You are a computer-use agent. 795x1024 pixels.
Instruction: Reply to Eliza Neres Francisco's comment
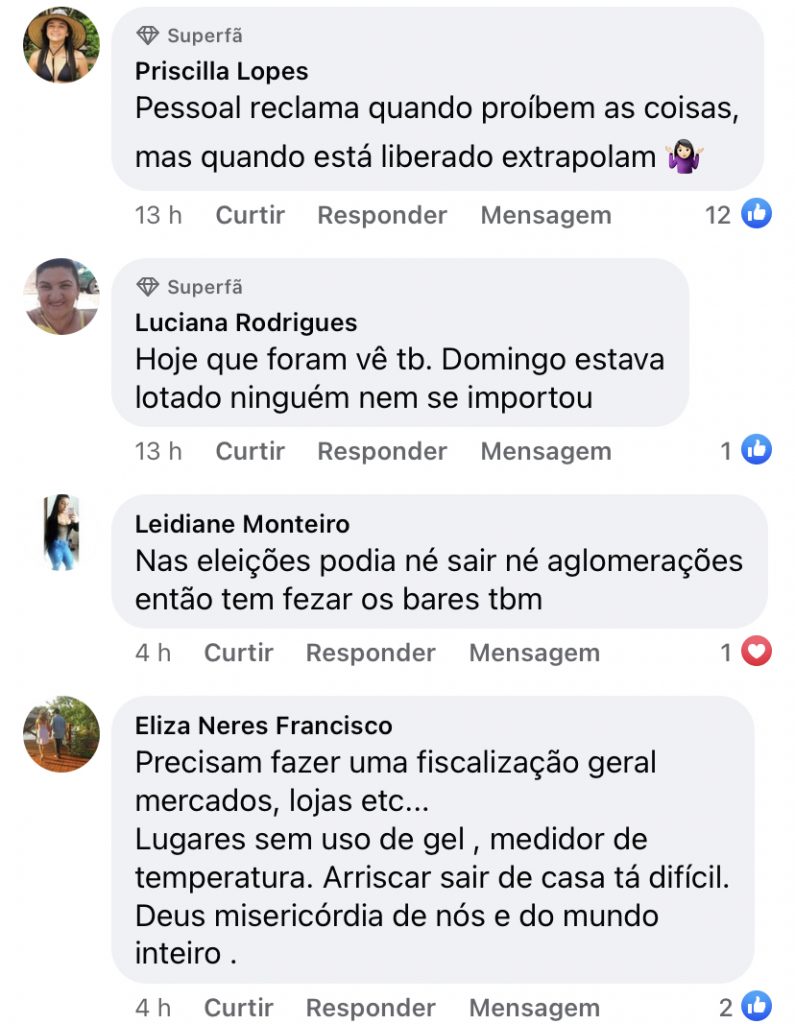[x=370, y=1007]
